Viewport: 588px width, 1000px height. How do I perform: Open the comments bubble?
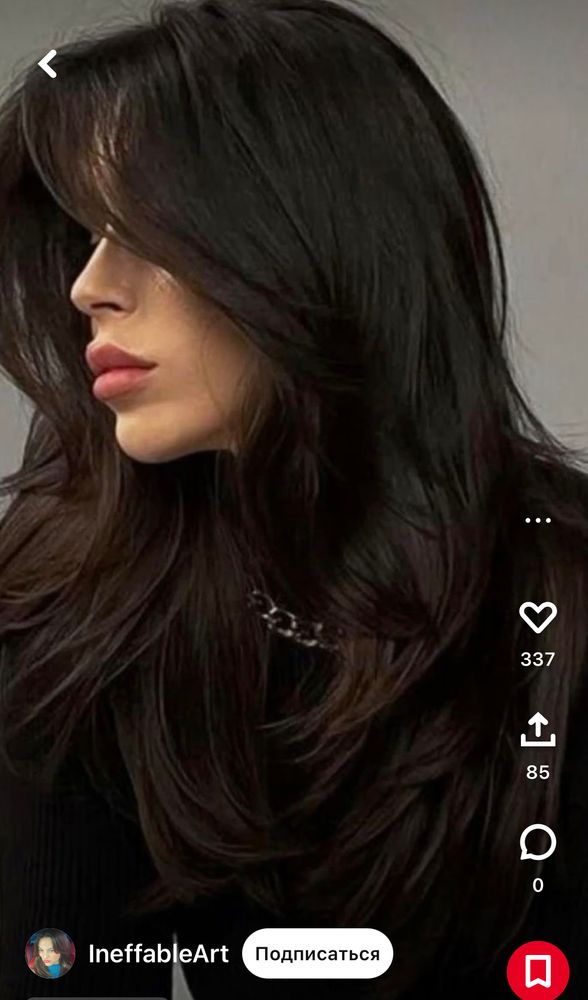click(538, 842)
